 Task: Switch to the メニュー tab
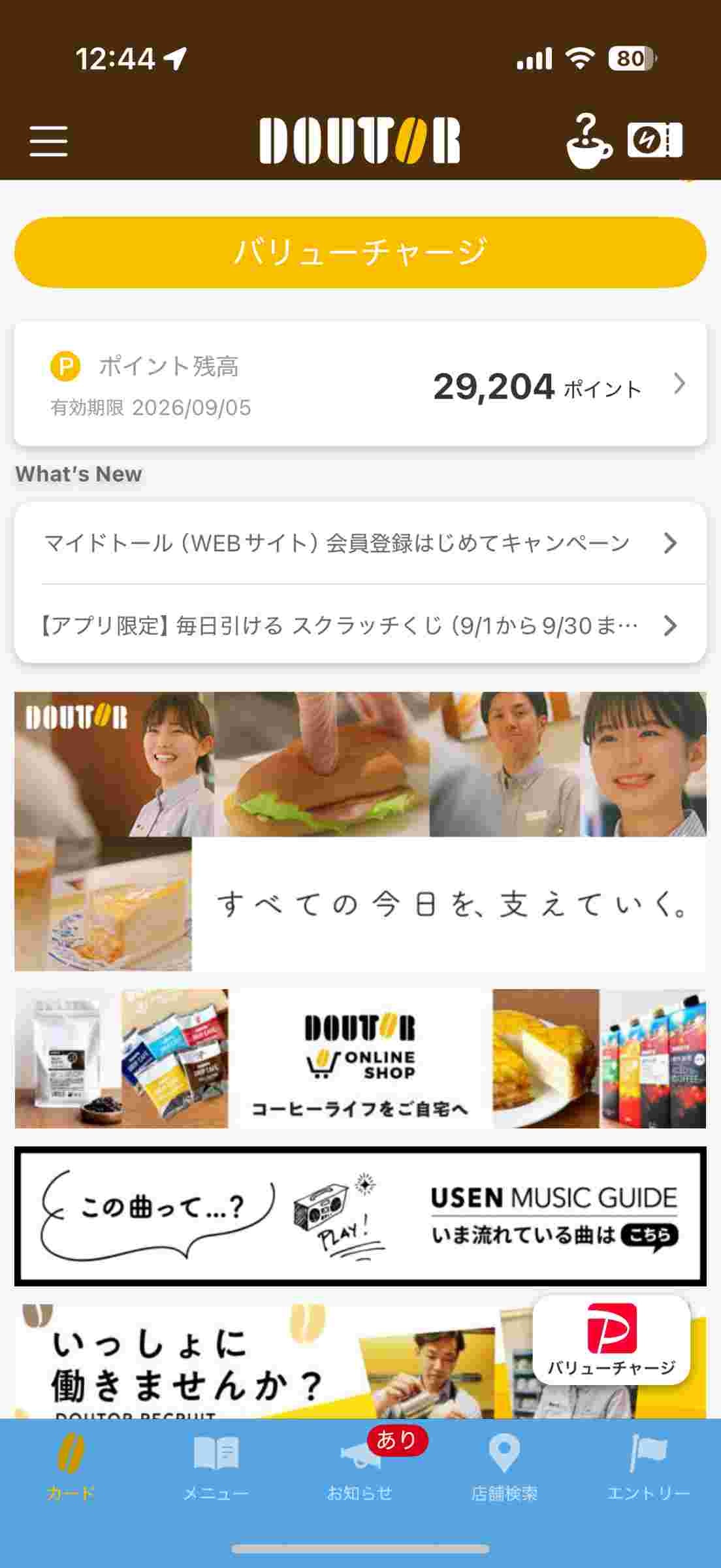(216, 1465)
